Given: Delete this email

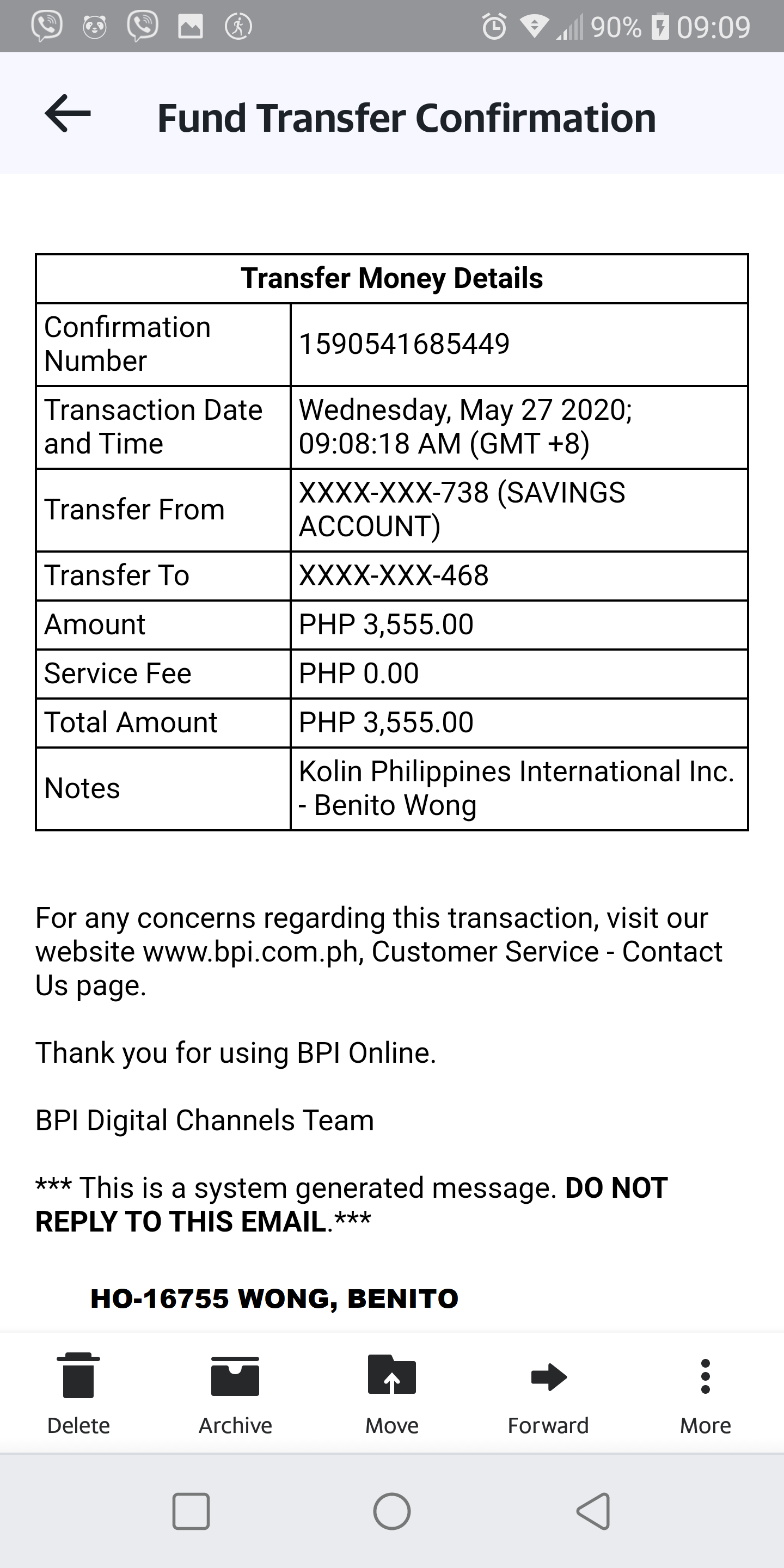Looking at the screenshot, I should (x=78, y=1391).
